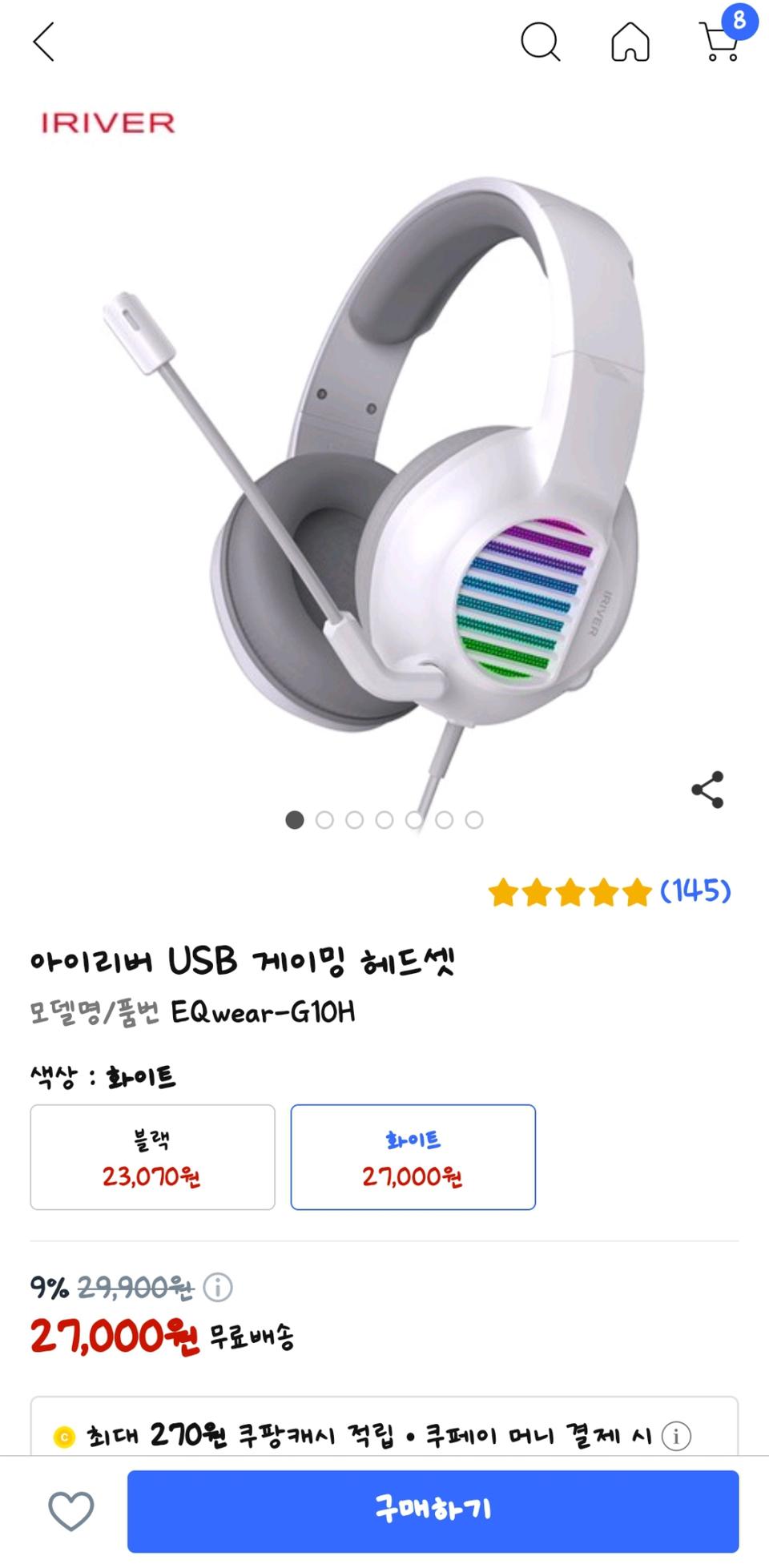Tap the model name EQwear-G10H
Viewport: 769px width, 1568px height.
point(265,1012)
